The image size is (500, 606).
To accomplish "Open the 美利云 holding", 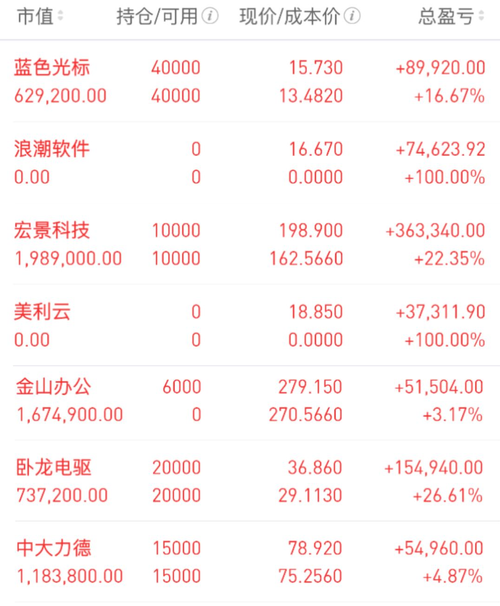I will click(x=250, y=325).
